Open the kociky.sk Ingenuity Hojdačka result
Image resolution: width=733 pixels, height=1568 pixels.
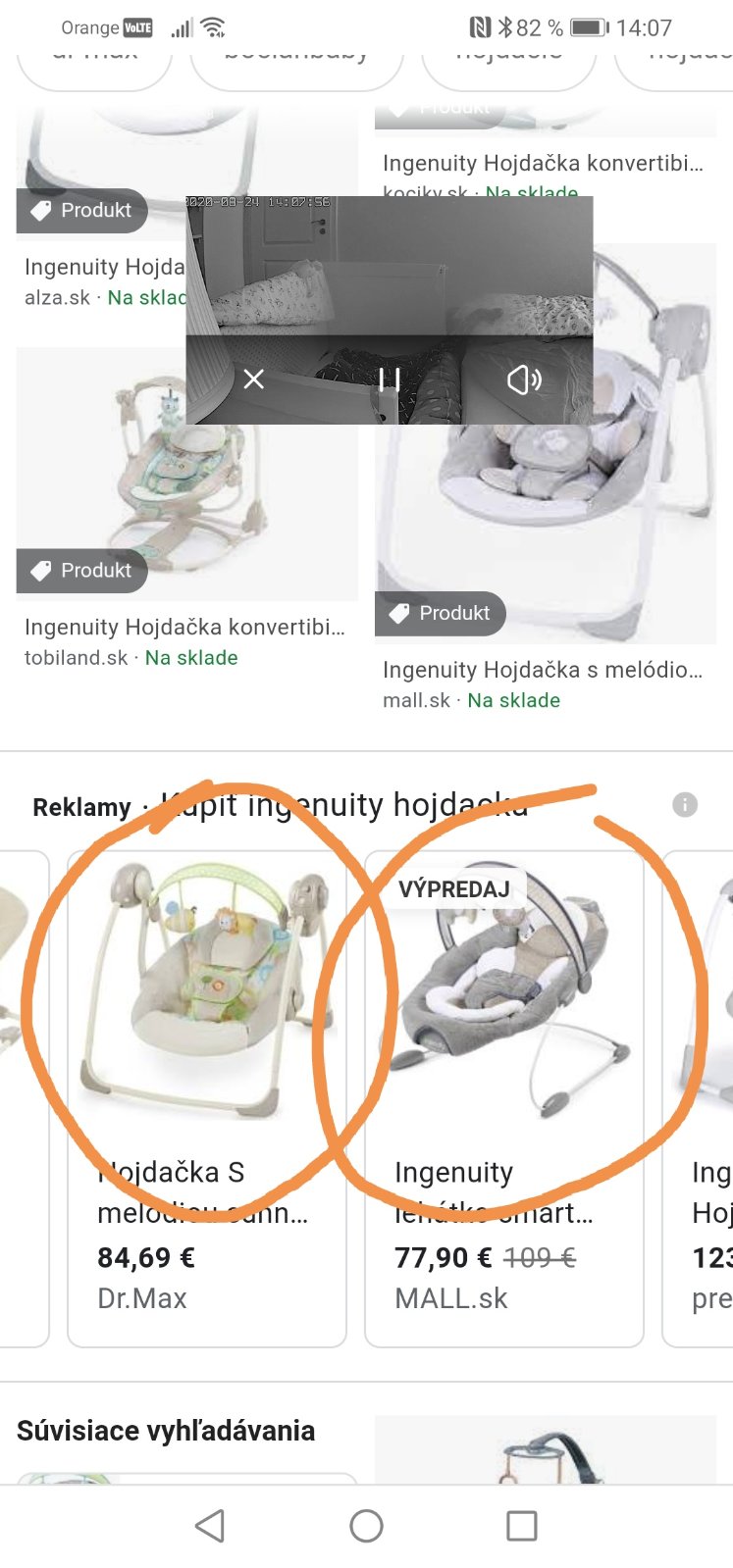[542, 164]
